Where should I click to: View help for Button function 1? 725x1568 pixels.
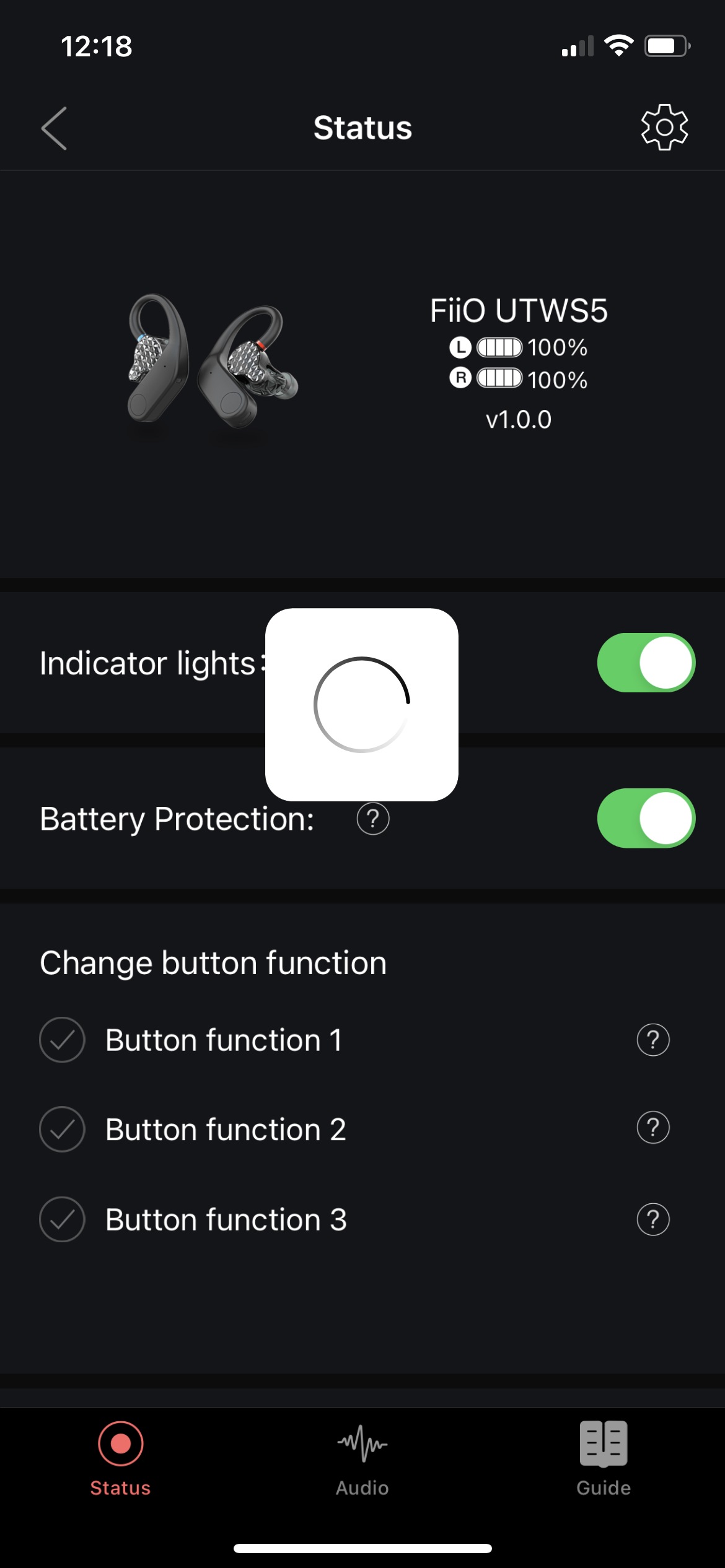pos(653,1040)
